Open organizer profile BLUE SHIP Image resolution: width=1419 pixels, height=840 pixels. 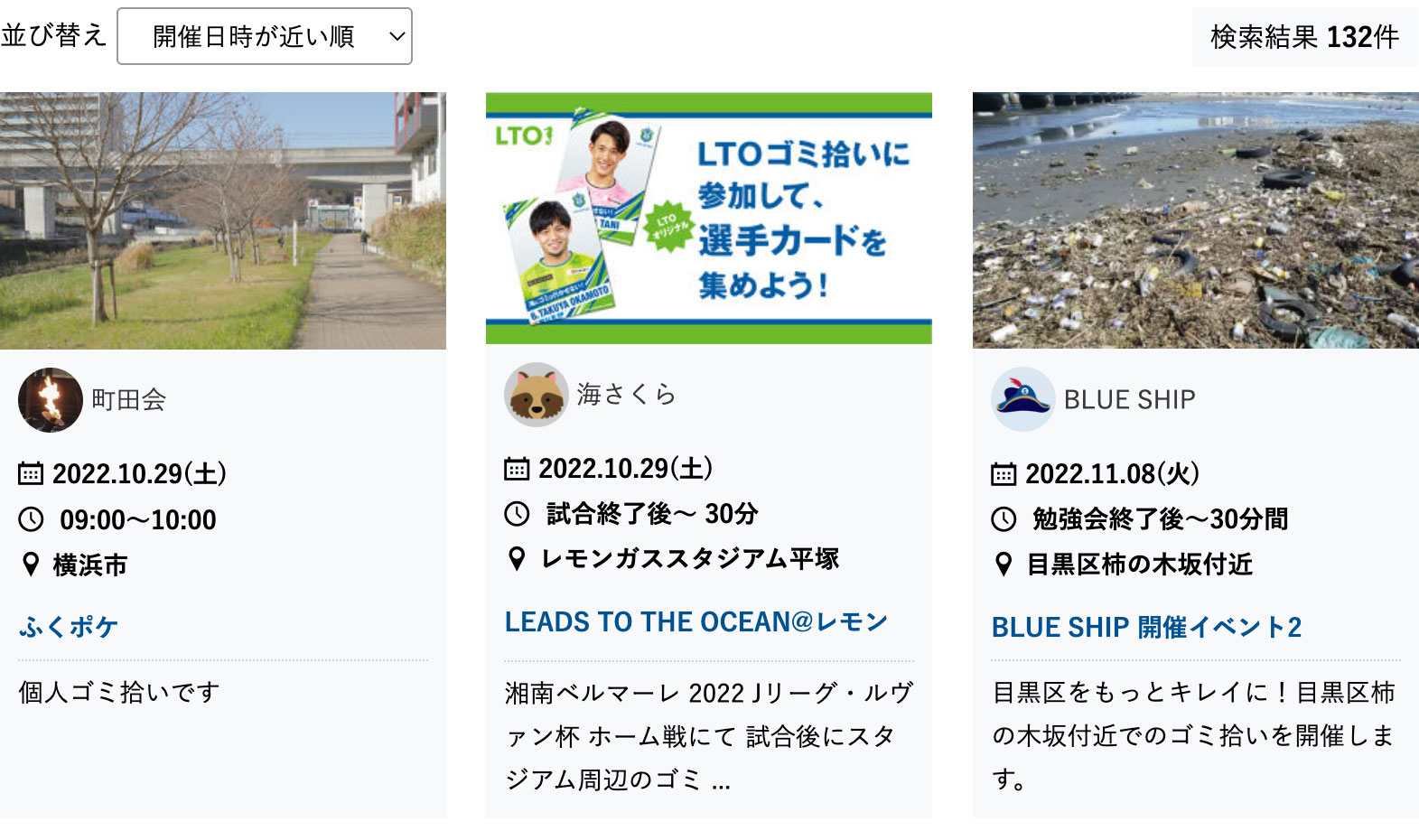pyautogui.click(x=1129, y=399)
